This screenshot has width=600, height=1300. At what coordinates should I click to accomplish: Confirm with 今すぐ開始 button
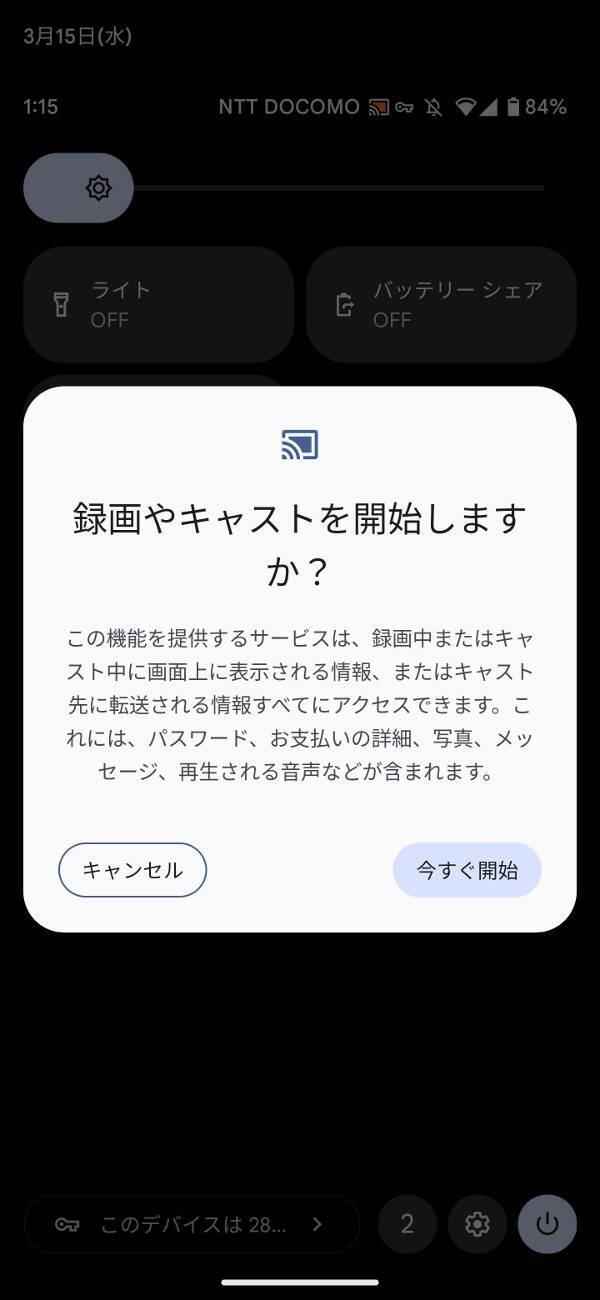[x=467, y=870]
